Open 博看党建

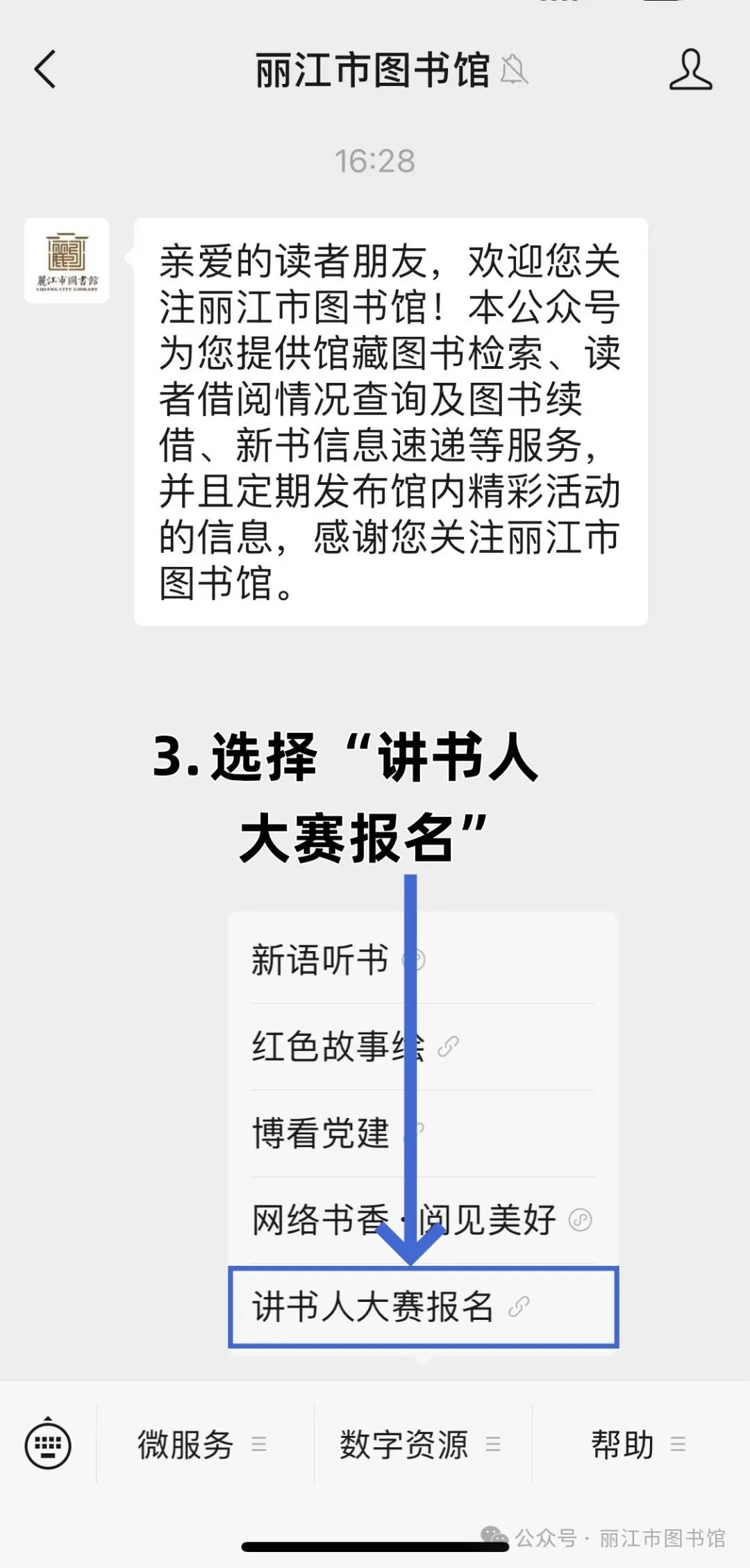(423, 1134)
